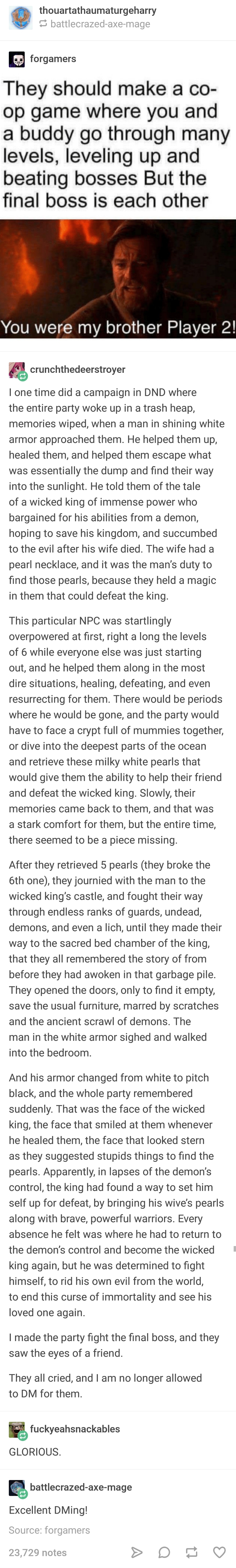Open the Obi-Wan meme image

coord(118,278)
